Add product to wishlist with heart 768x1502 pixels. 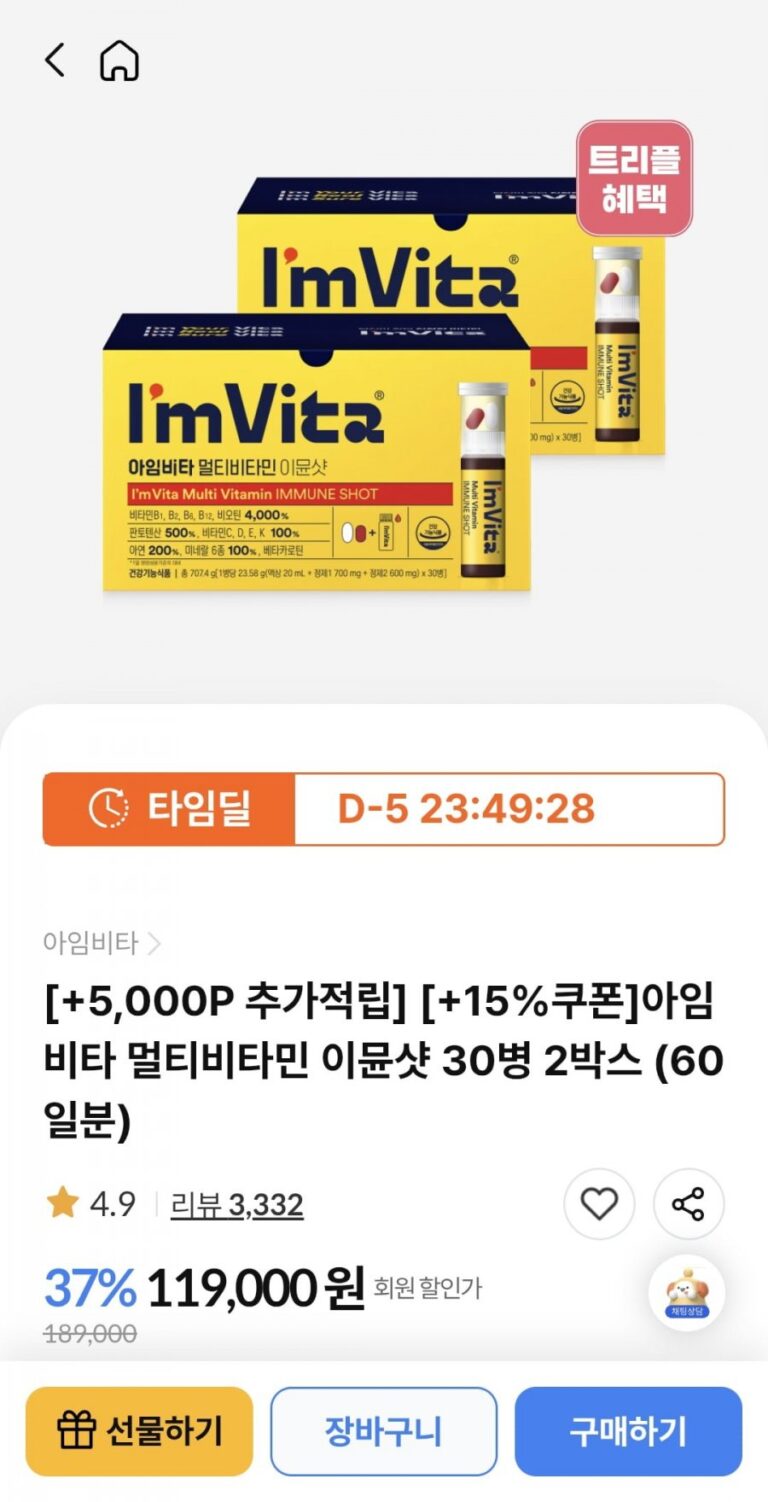[599, 1204]
